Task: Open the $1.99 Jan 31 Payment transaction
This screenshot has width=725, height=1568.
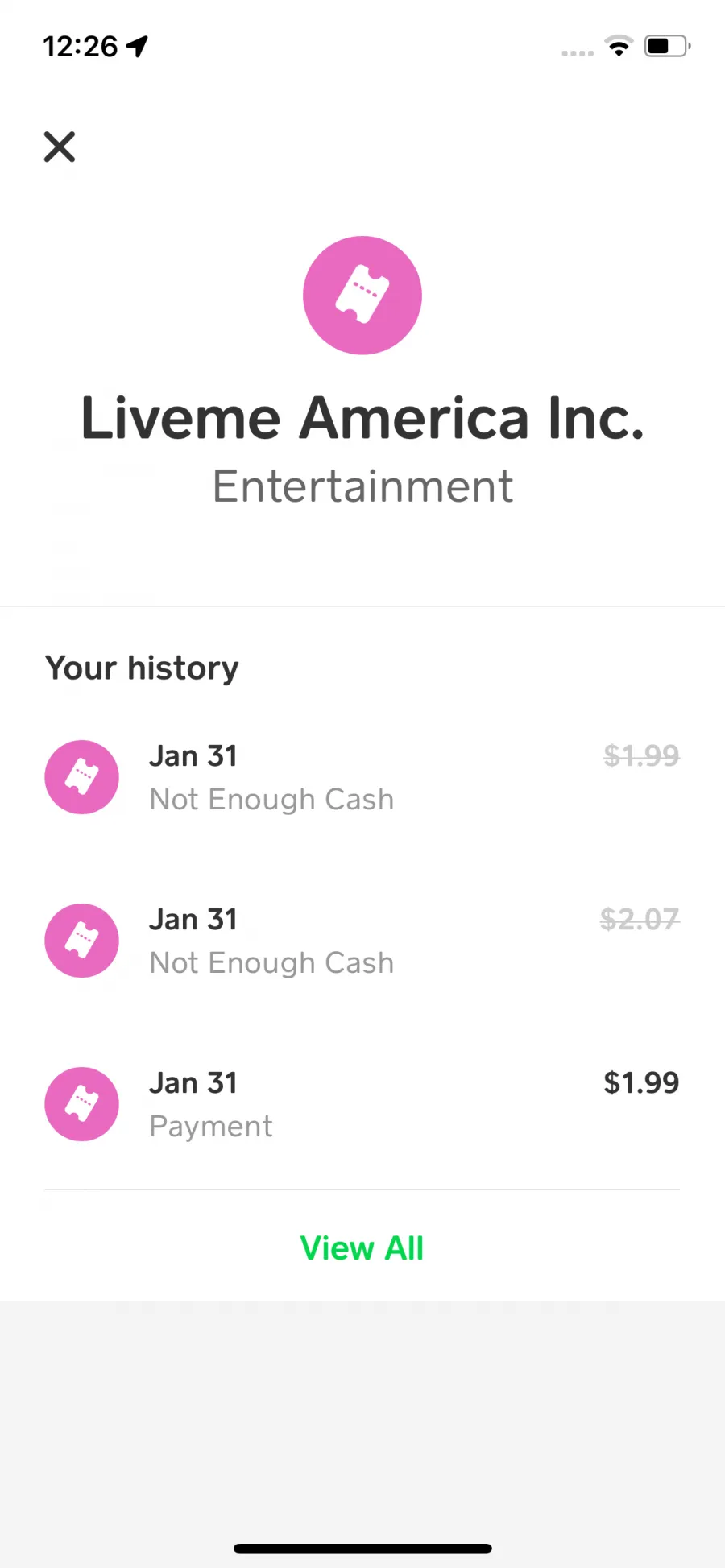Action: tap(362, 1104)
